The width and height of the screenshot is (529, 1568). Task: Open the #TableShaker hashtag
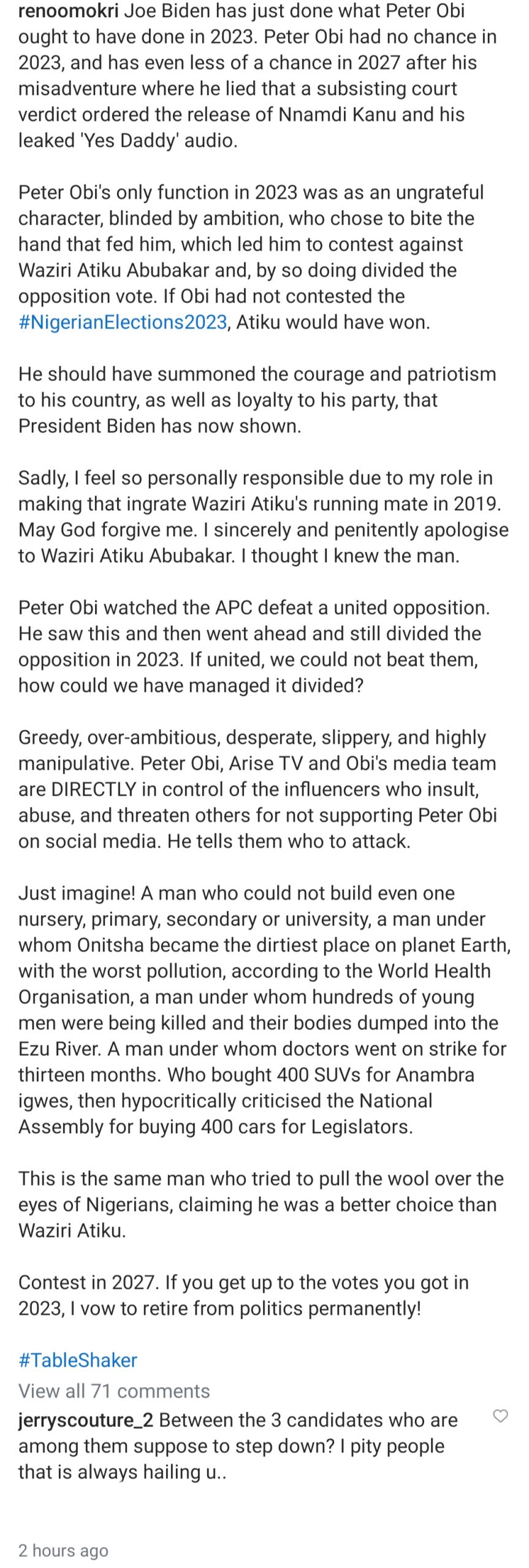[x=78, y=1360]
